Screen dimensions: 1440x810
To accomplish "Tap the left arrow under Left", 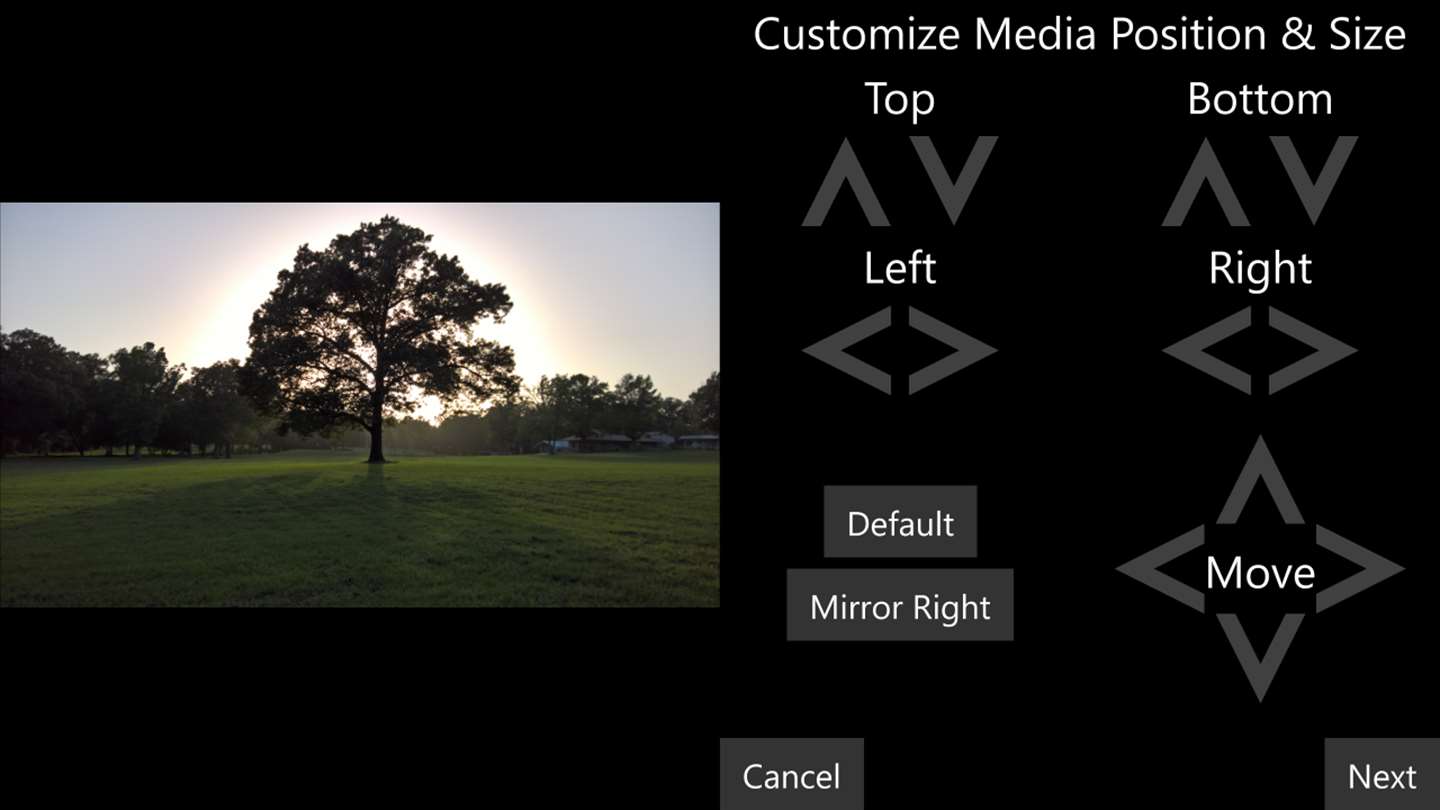I will pyautogui.click(x=848, y=350).
